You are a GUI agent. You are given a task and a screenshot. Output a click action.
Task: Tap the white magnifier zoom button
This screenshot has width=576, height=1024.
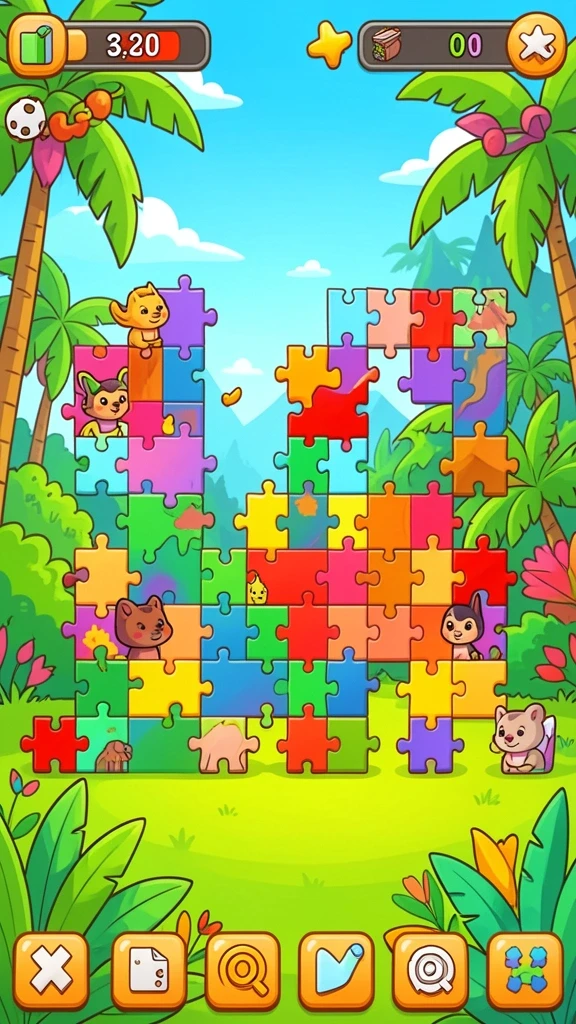[430, 971]
